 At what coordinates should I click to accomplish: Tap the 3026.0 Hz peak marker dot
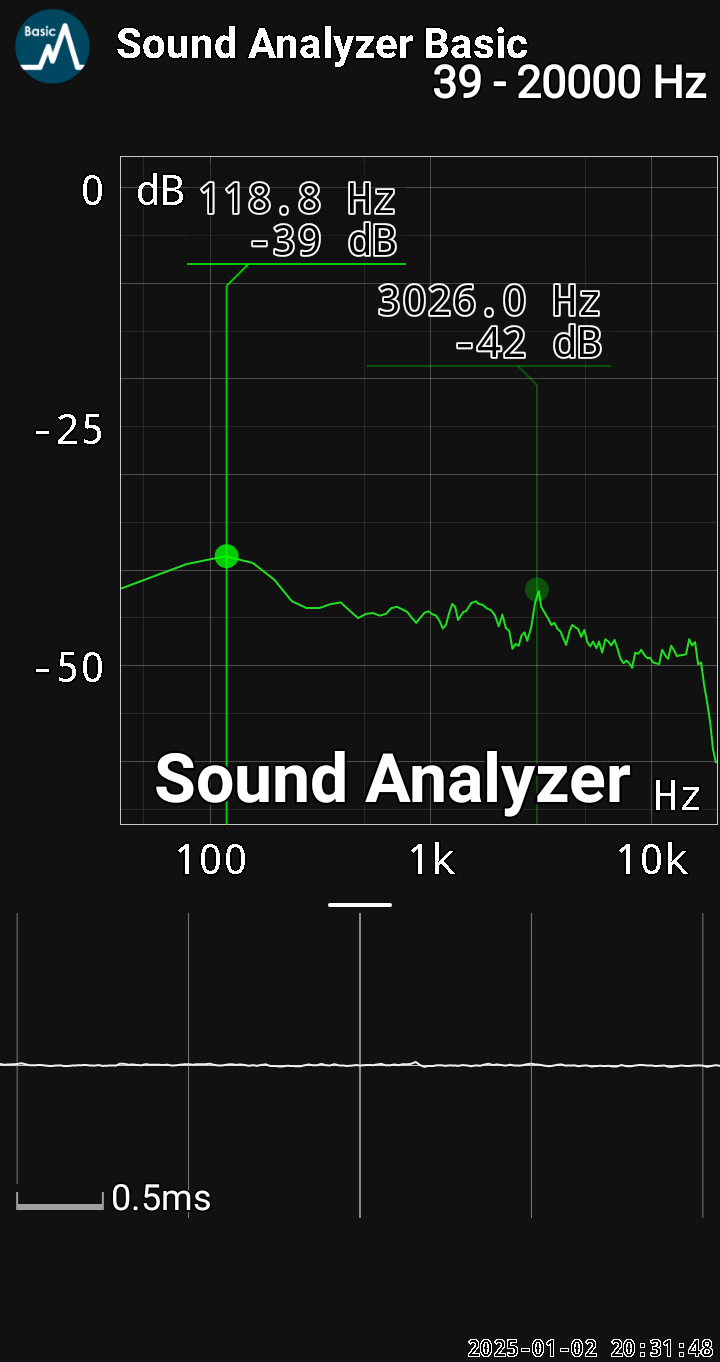pyautogui.click(x=537, y=590)
